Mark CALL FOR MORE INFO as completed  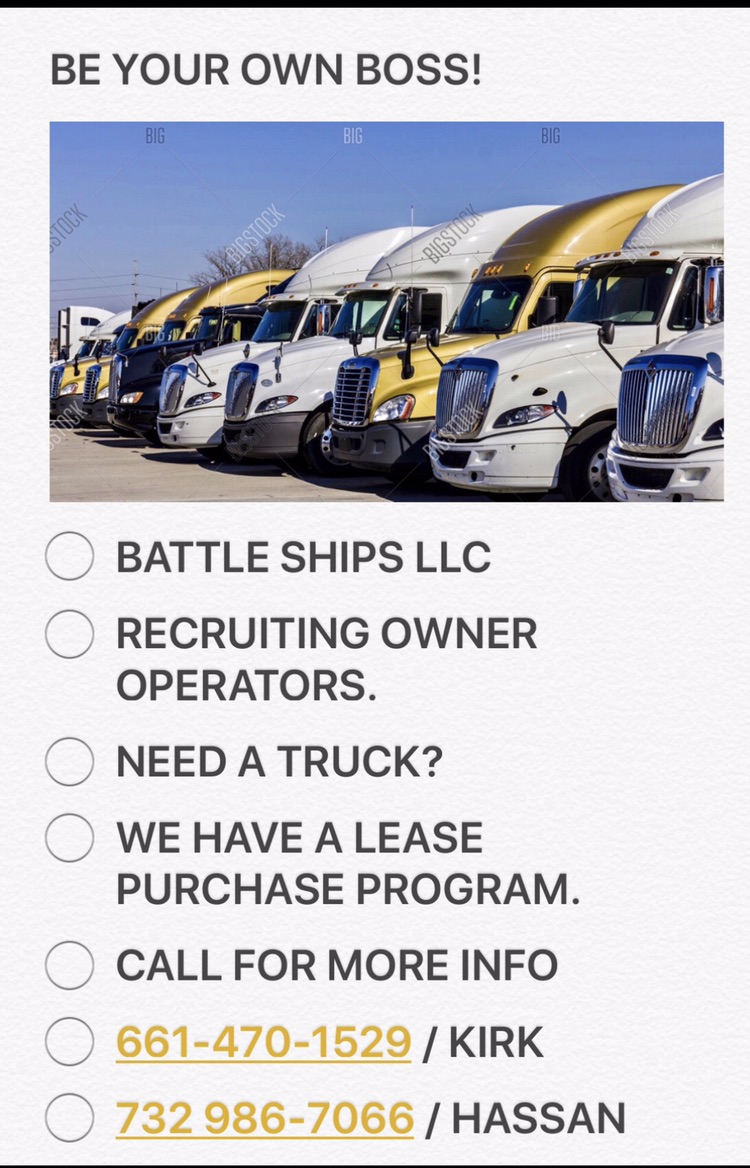coord(70,964)
